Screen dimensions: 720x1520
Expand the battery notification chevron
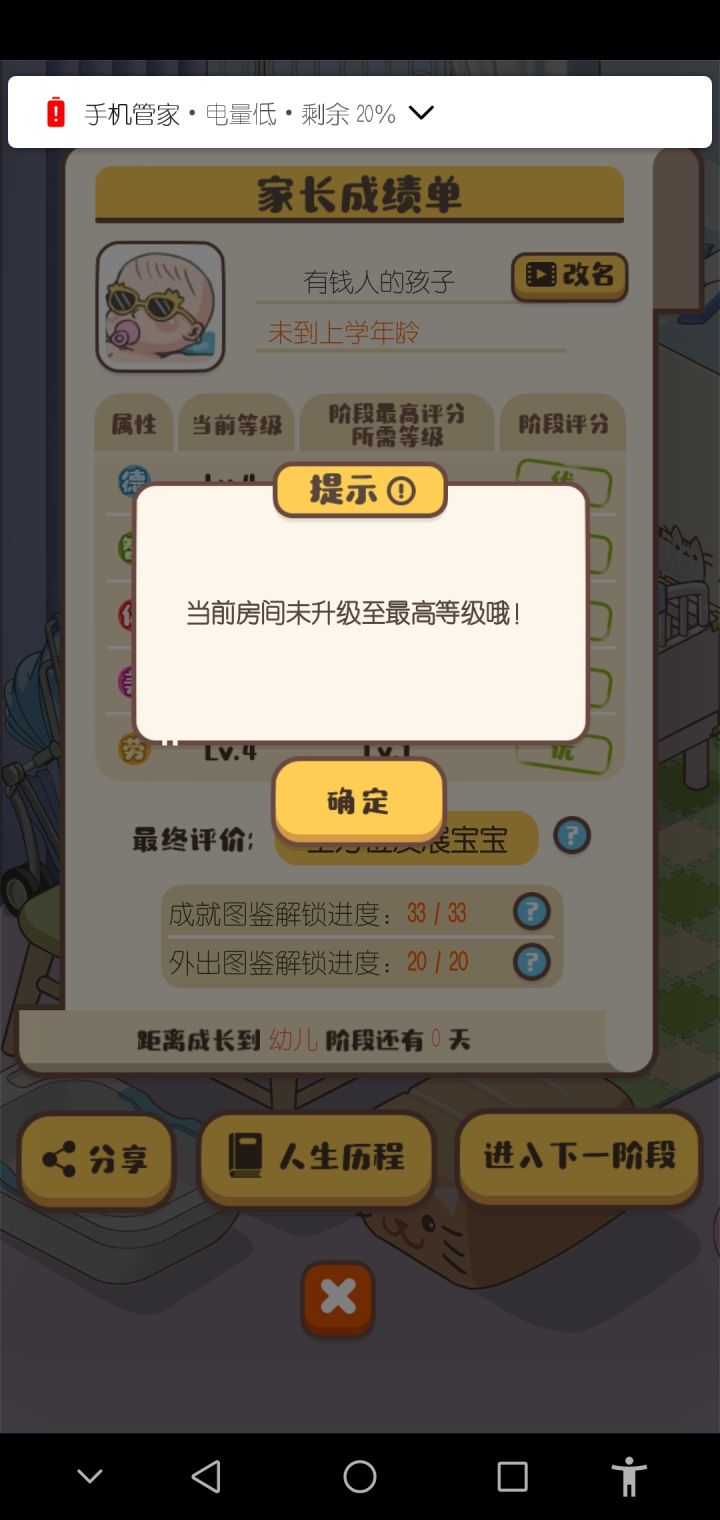coord(421,114)
